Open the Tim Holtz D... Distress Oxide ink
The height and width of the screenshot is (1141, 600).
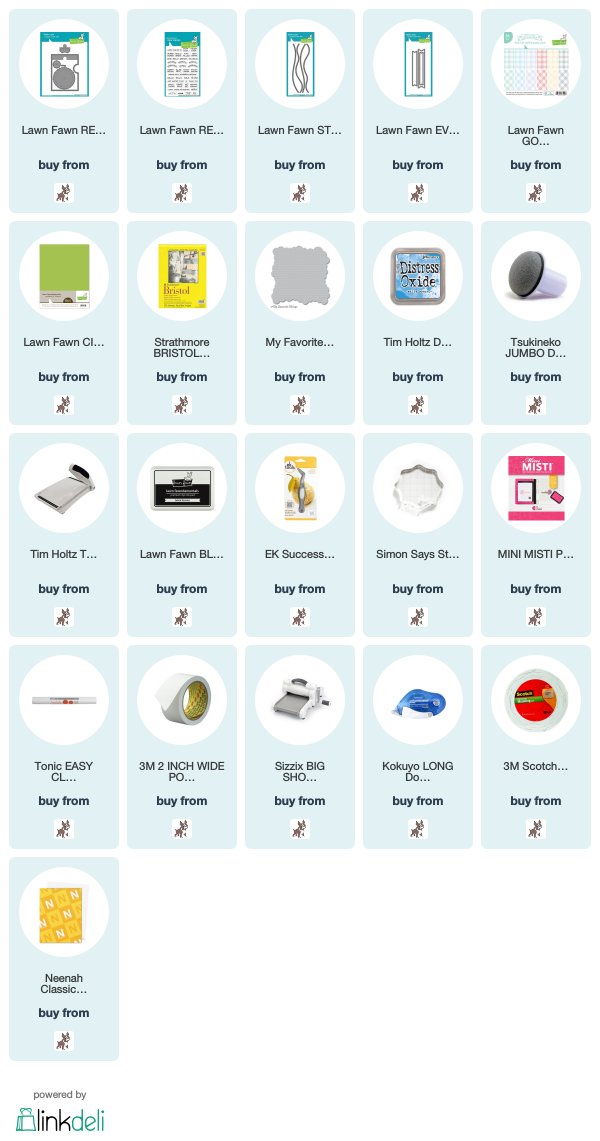pos(417,323)
